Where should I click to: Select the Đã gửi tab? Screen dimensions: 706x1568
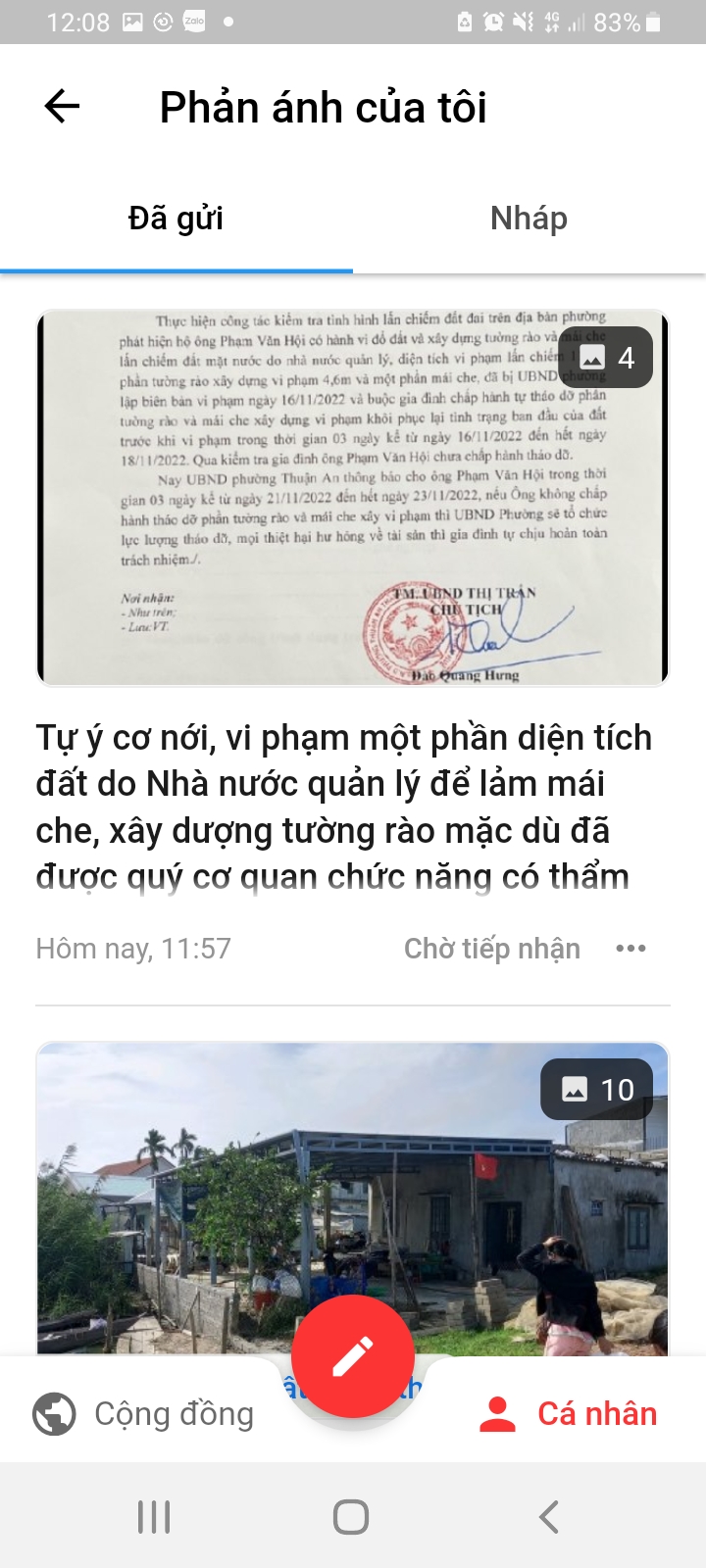[176, 219]
